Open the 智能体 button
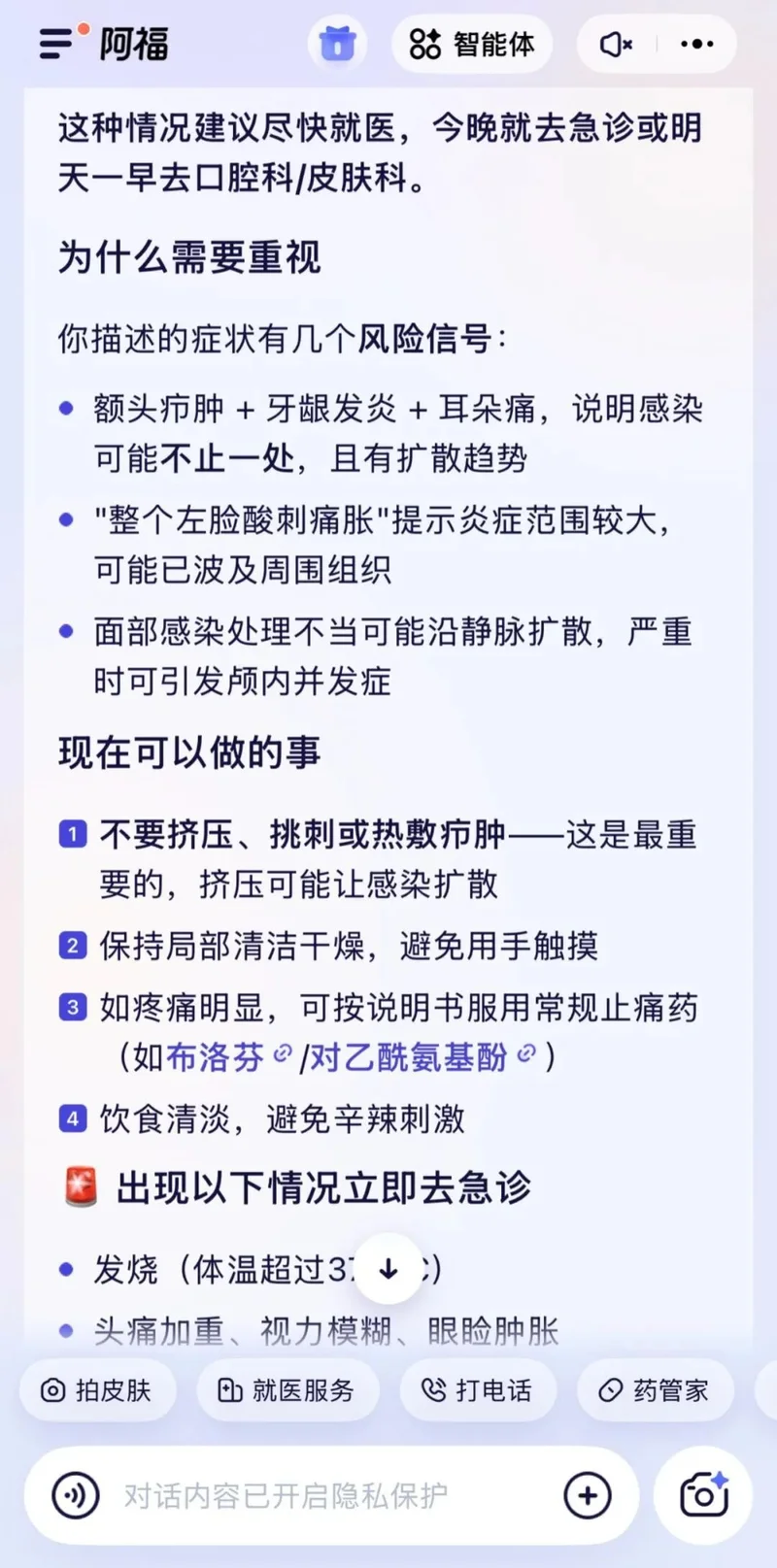Viewport: 777px width, 1568px height. [x=472, y=44]
